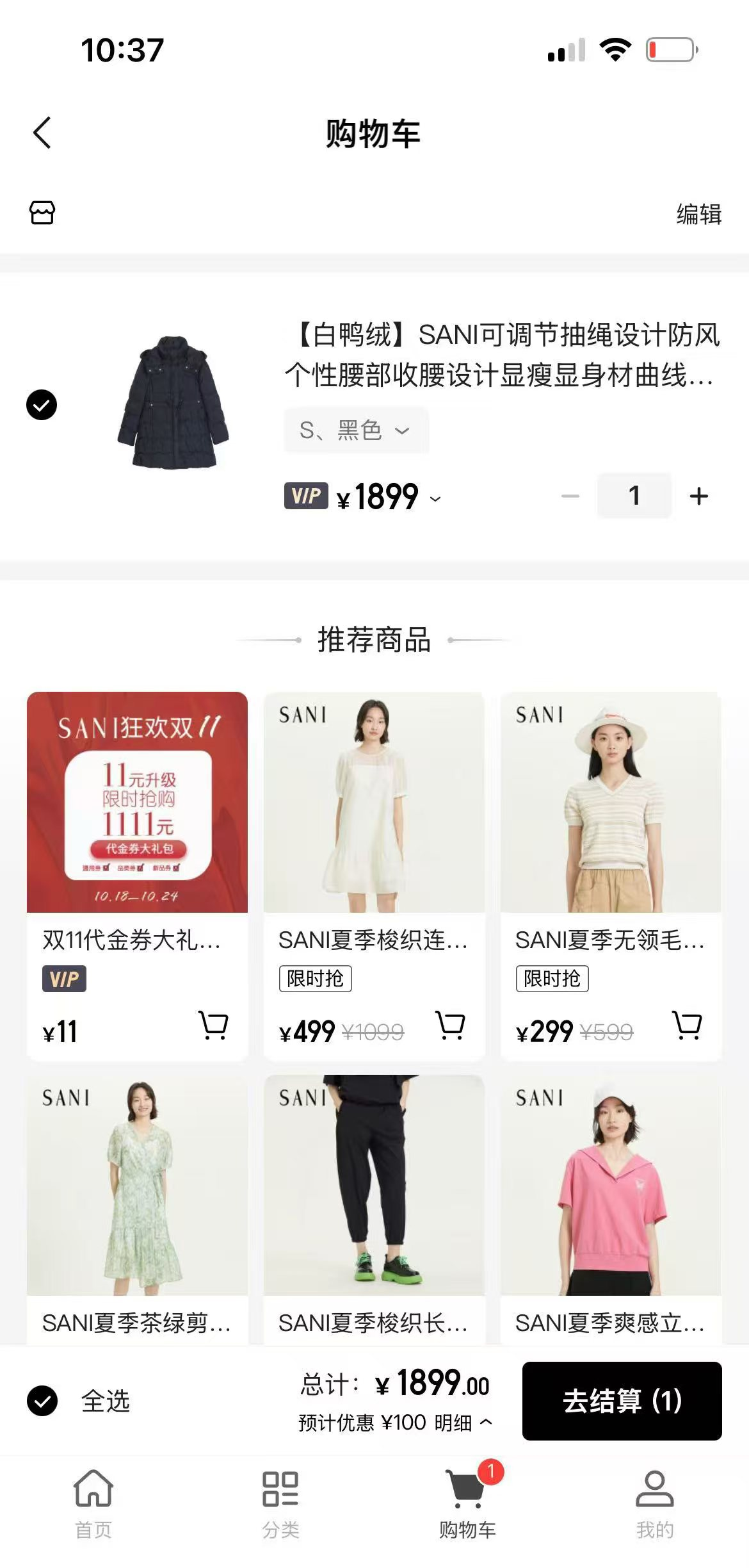Uncheck the down jacket selection circle
749x1568 pixels.
[40, 405]
